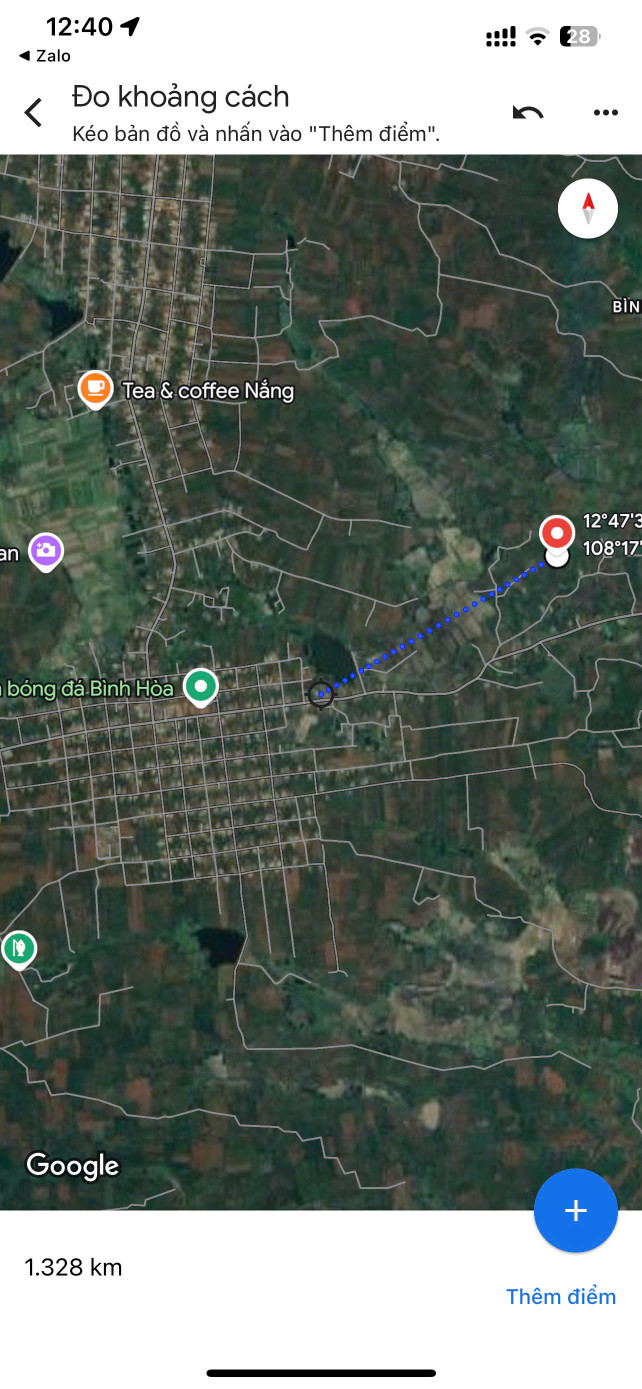
Task: Open Tea & coffee Nắng place marker
Action: [95, 388]
